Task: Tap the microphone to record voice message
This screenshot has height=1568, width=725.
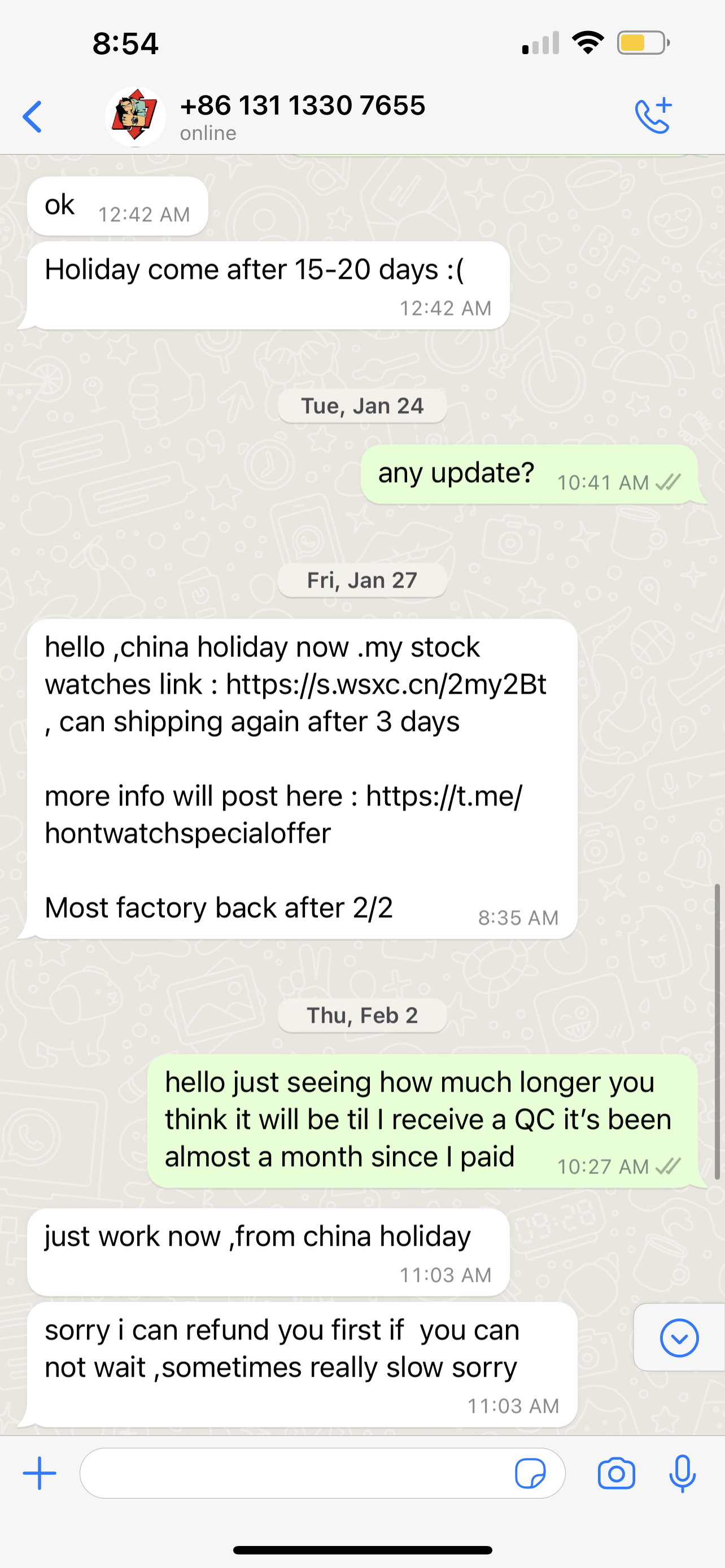Action: (682, 1474)
